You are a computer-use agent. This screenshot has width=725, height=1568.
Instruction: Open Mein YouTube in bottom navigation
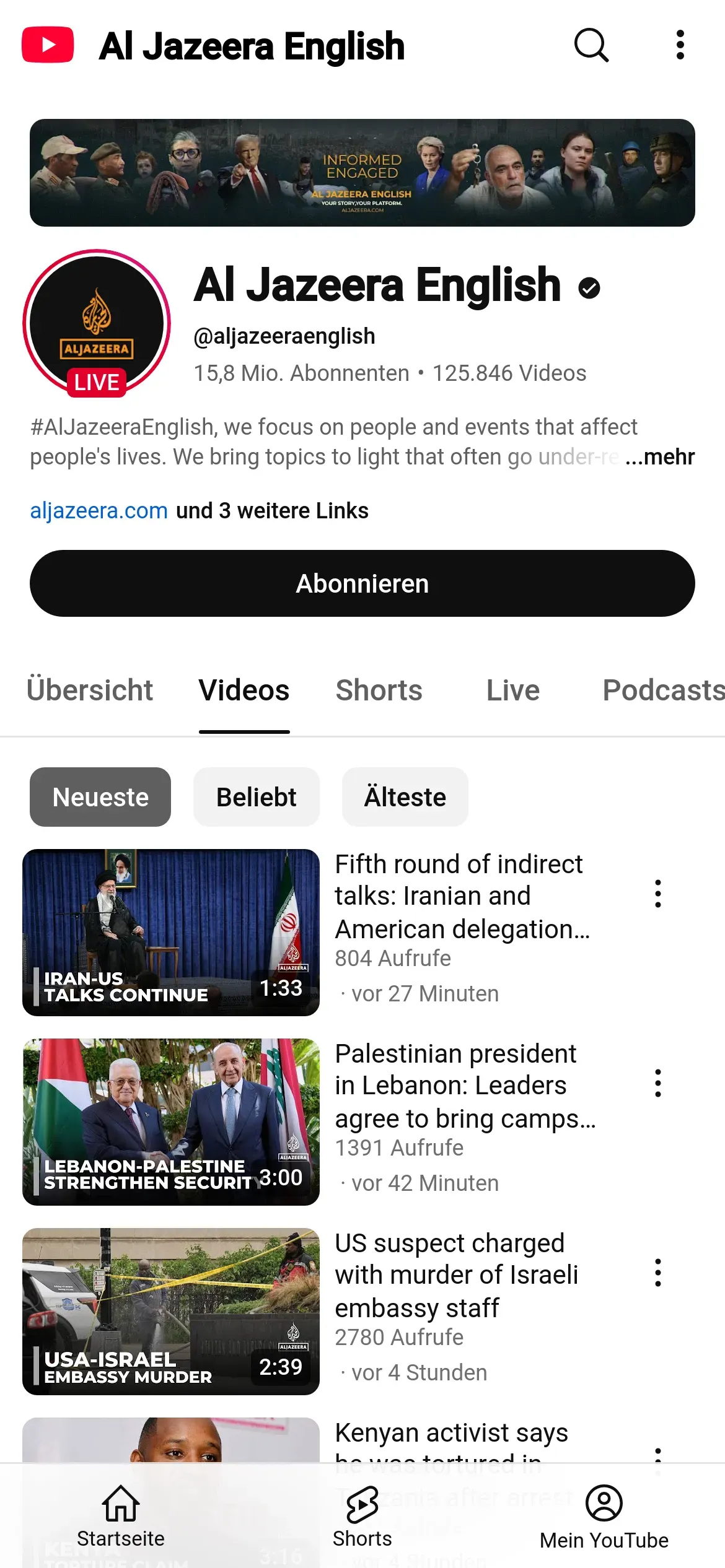coord(604,1515)
